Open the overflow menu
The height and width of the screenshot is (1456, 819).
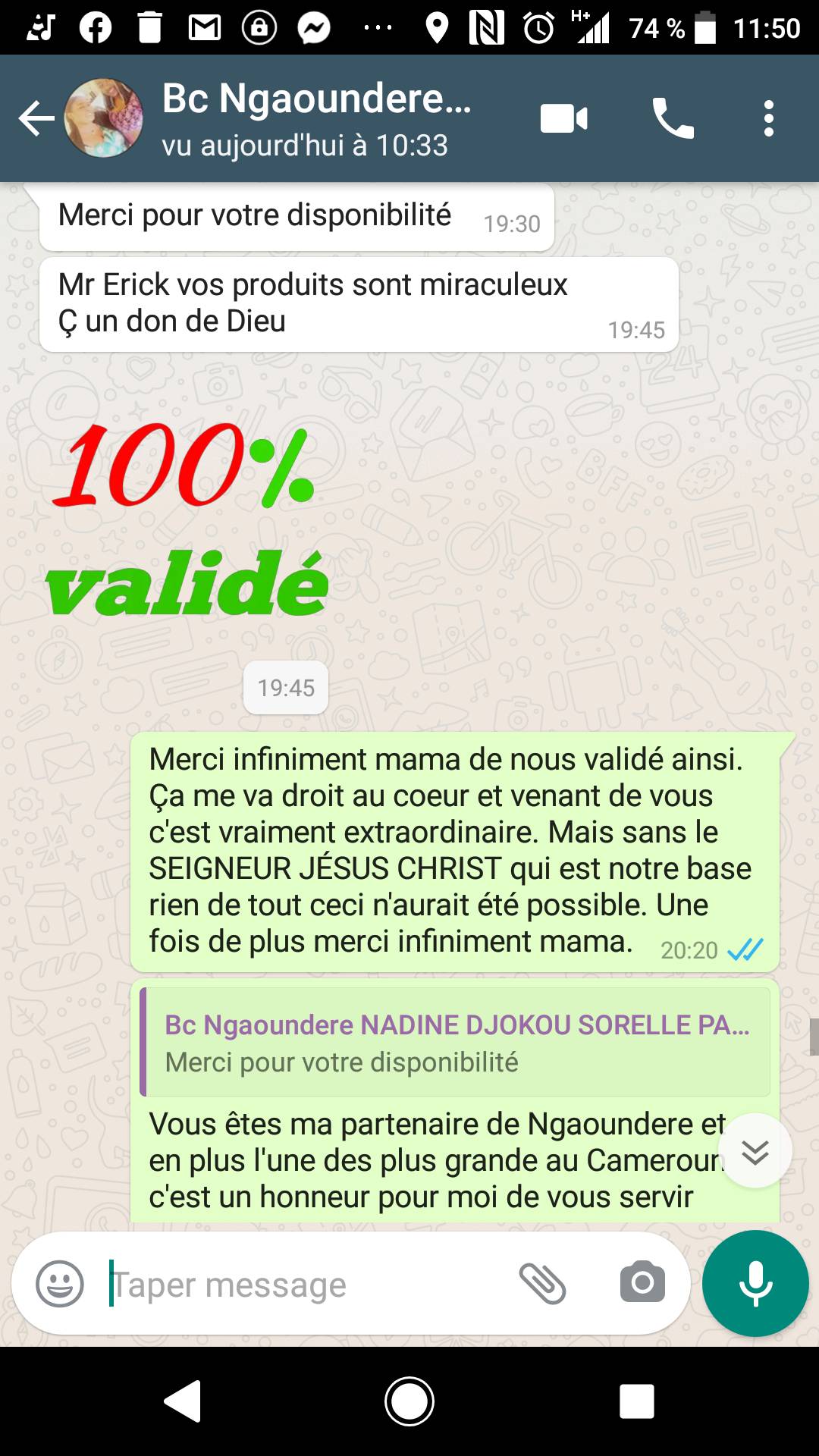point(769,119)
